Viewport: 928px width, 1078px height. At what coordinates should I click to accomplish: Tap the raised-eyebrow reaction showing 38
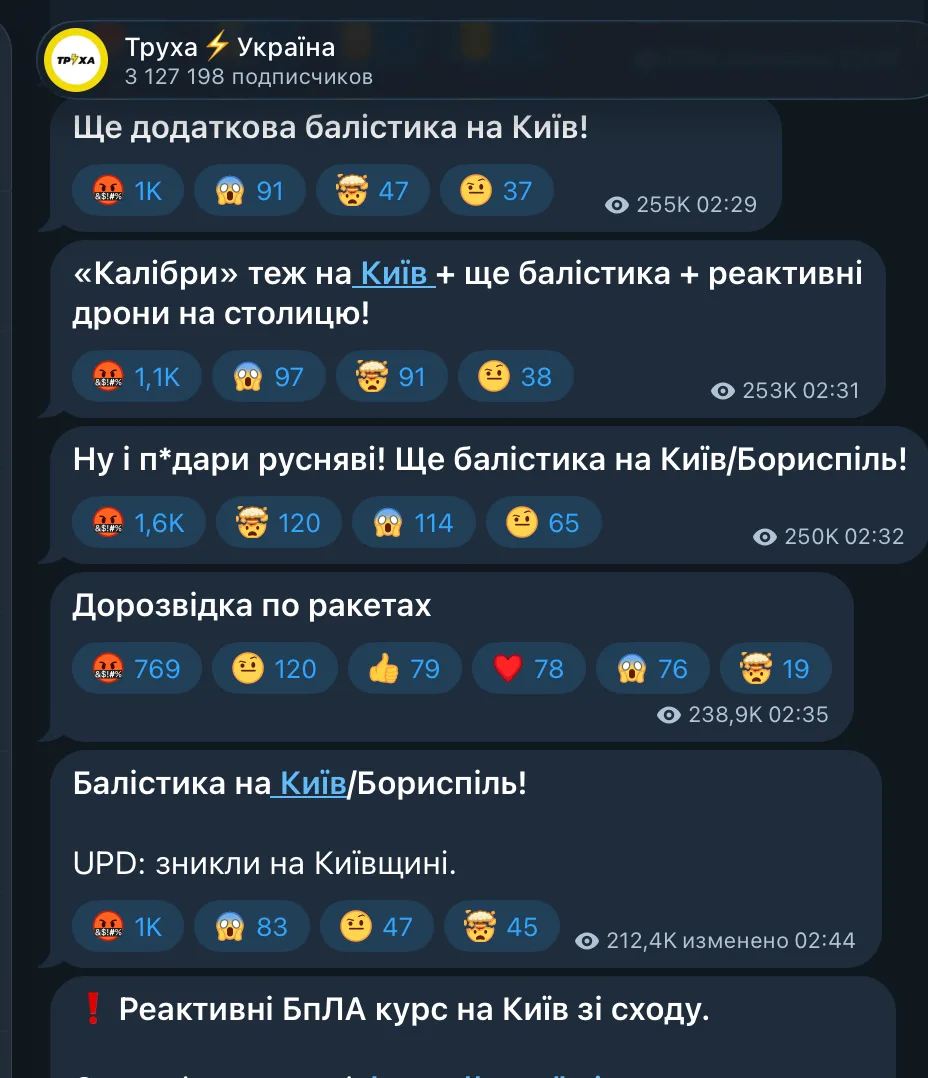tap(516, 377)
